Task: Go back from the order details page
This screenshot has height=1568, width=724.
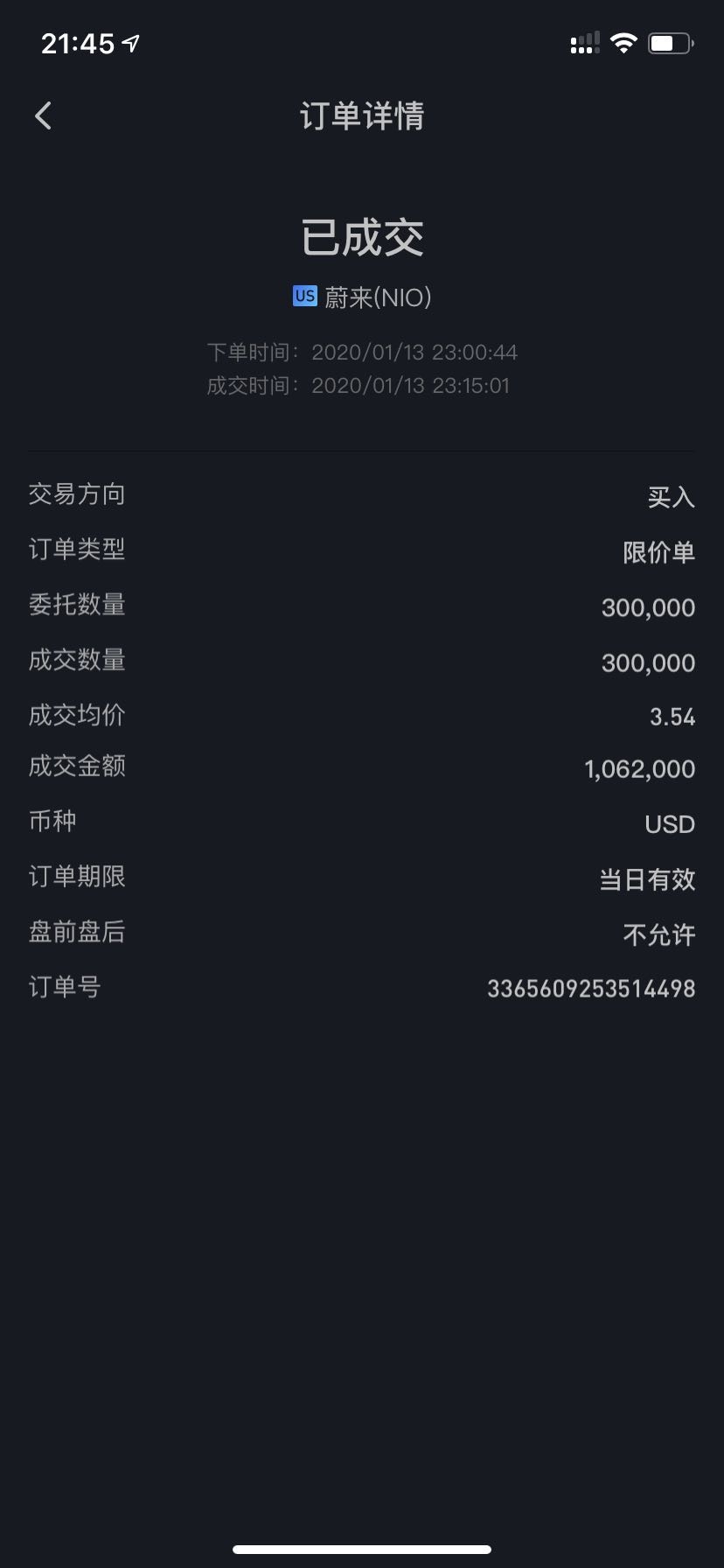Action: pos(43,115)
